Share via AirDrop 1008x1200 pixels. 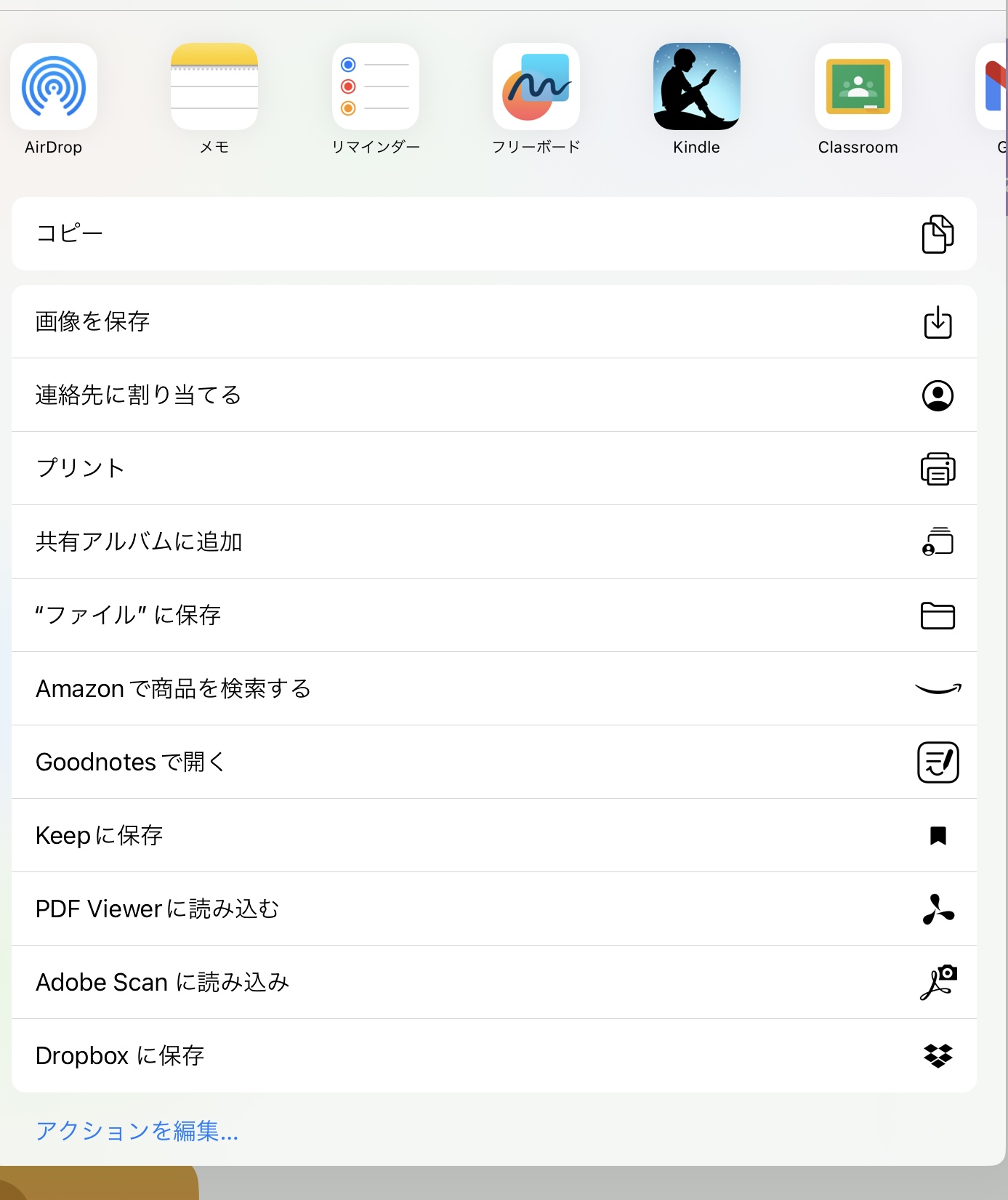(x=54, y=87)
